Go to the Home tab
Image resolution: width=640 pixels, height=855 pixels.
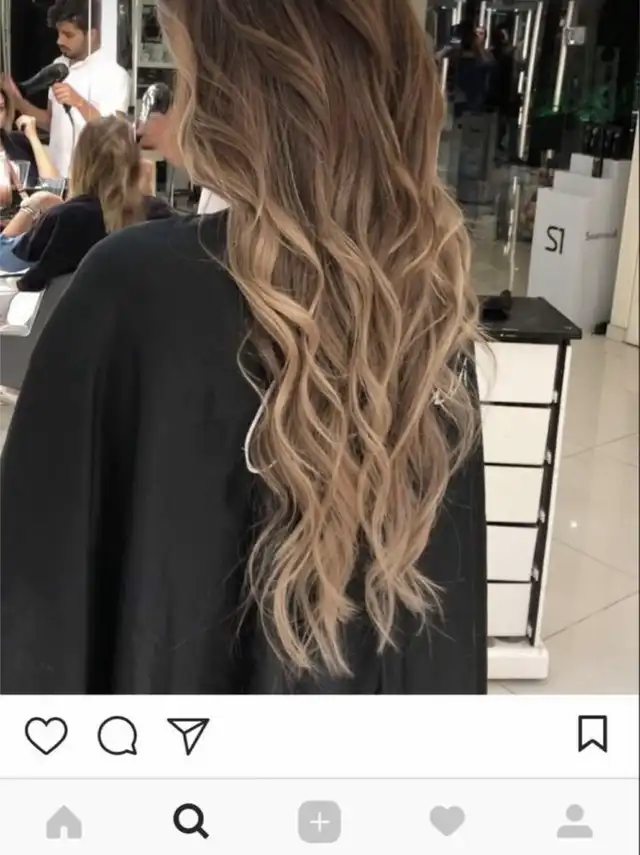coord(64,822)
